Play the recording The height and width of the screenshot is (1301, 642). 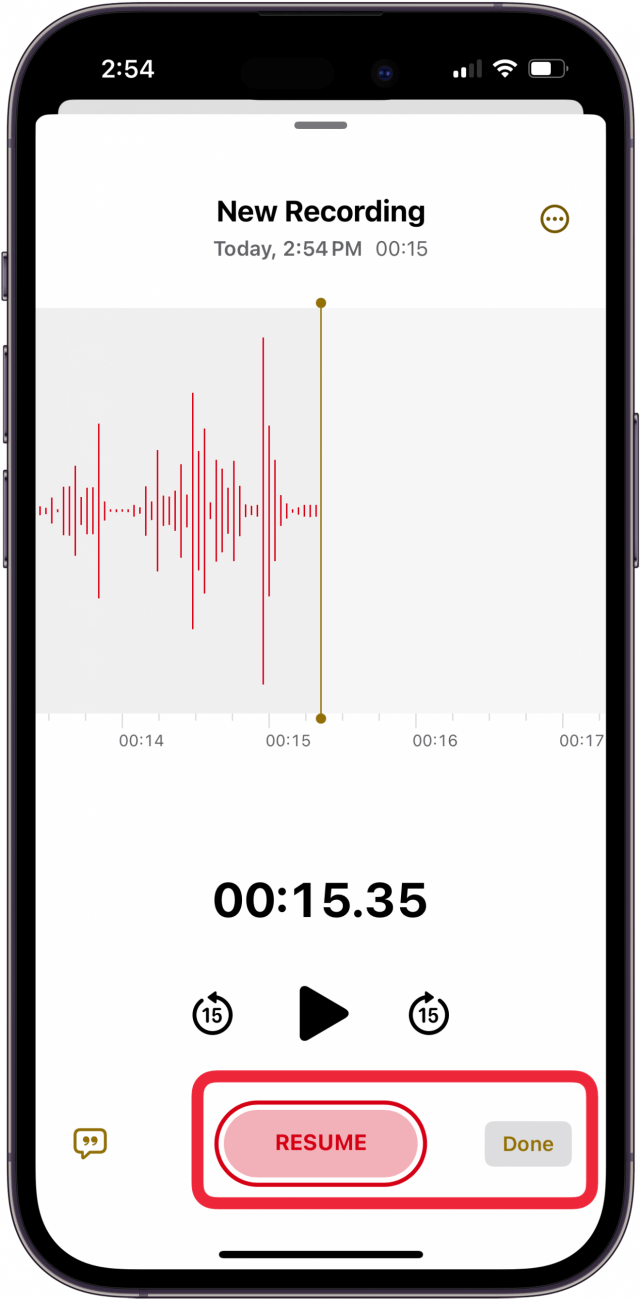click(323, 1014)
